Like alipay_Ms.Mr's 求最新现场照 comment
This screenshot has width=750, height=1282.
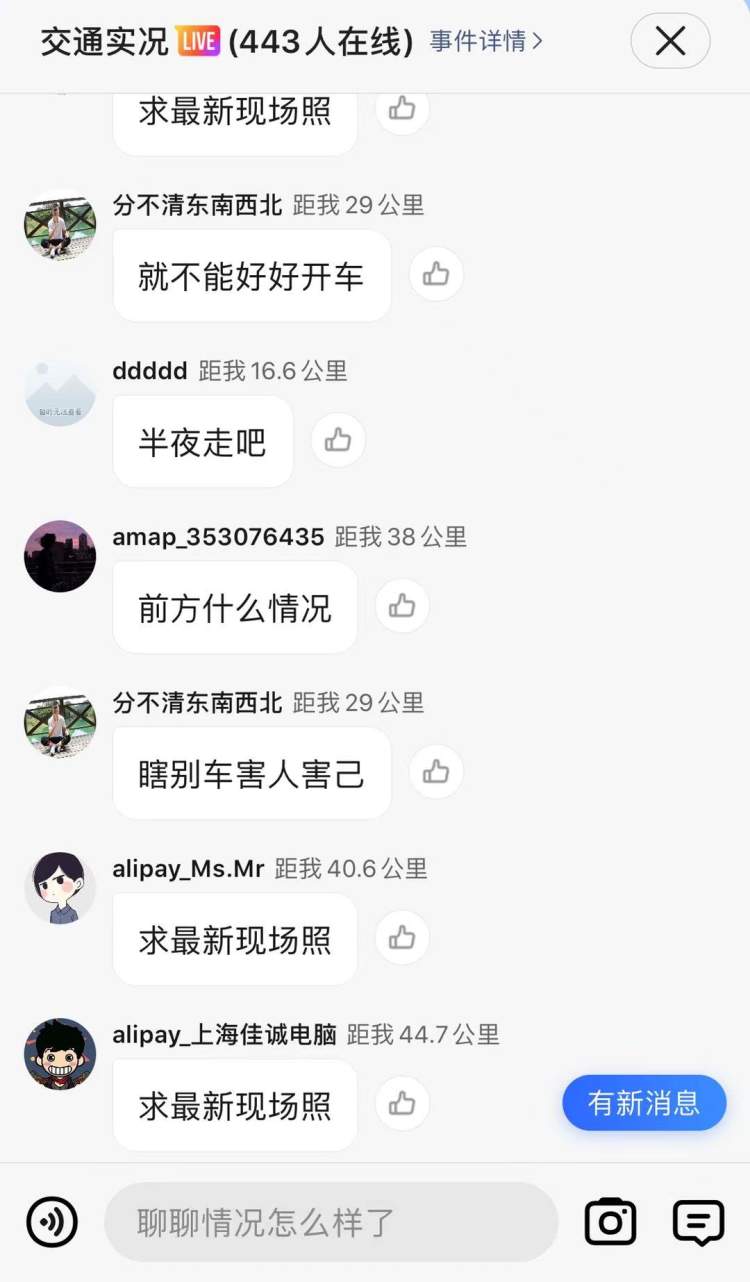click(402, 938)
